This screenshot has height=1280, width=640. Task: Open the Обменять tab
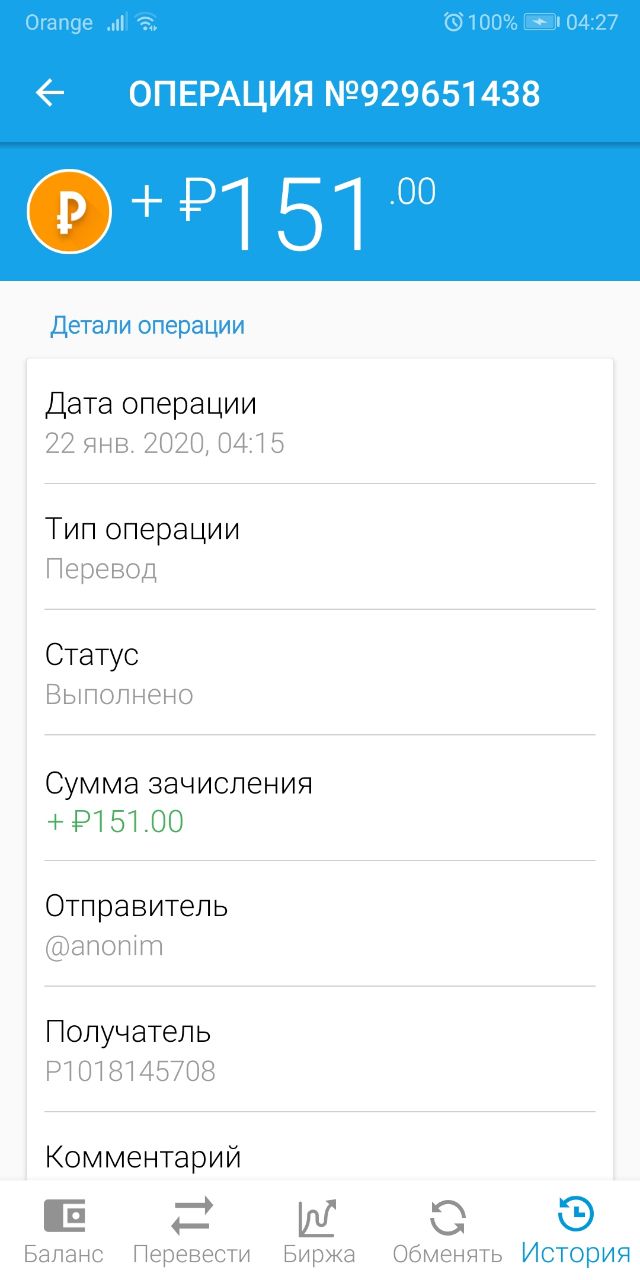(447, 1230)
